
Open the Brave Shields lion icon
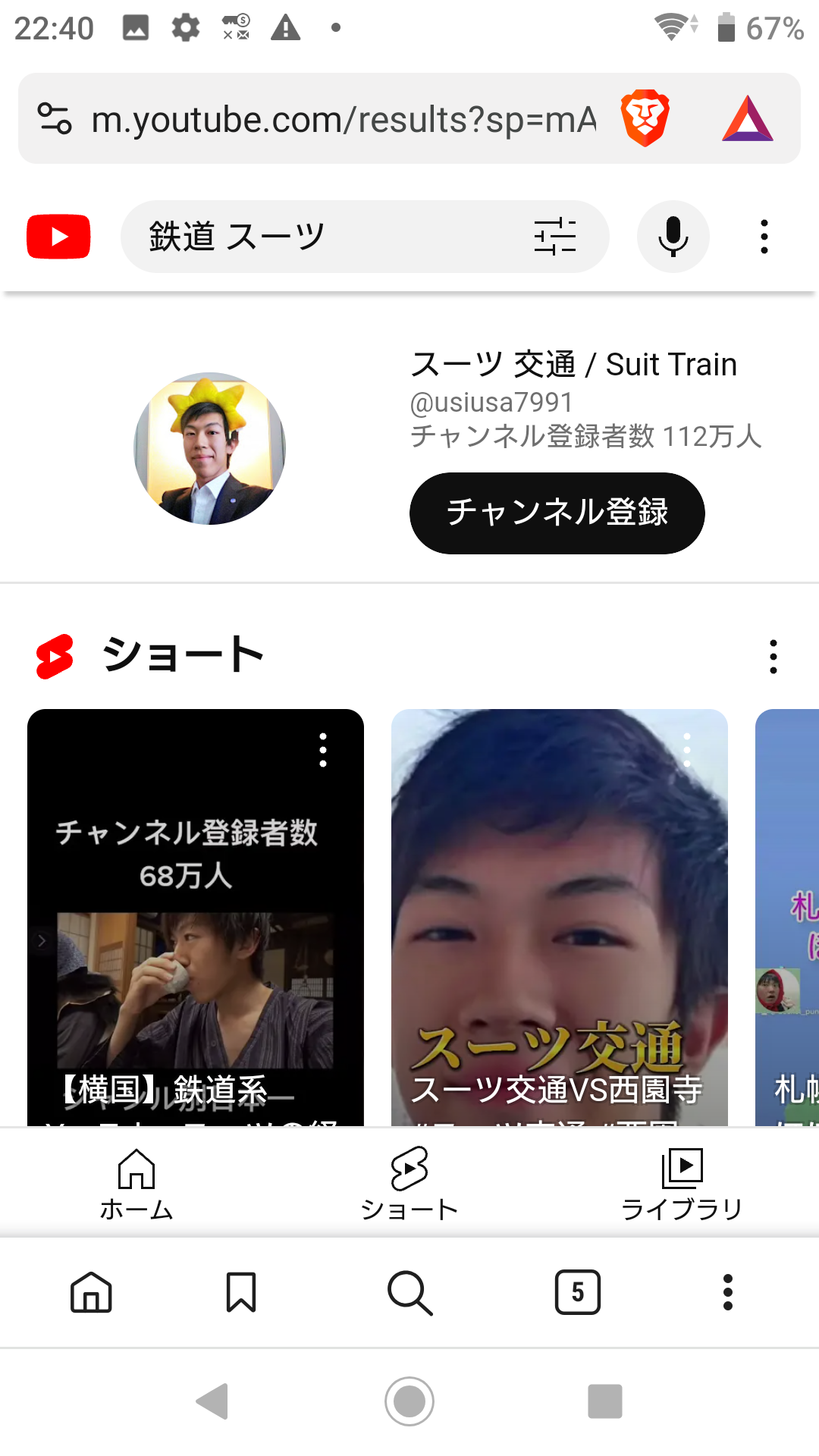[645, 118]
